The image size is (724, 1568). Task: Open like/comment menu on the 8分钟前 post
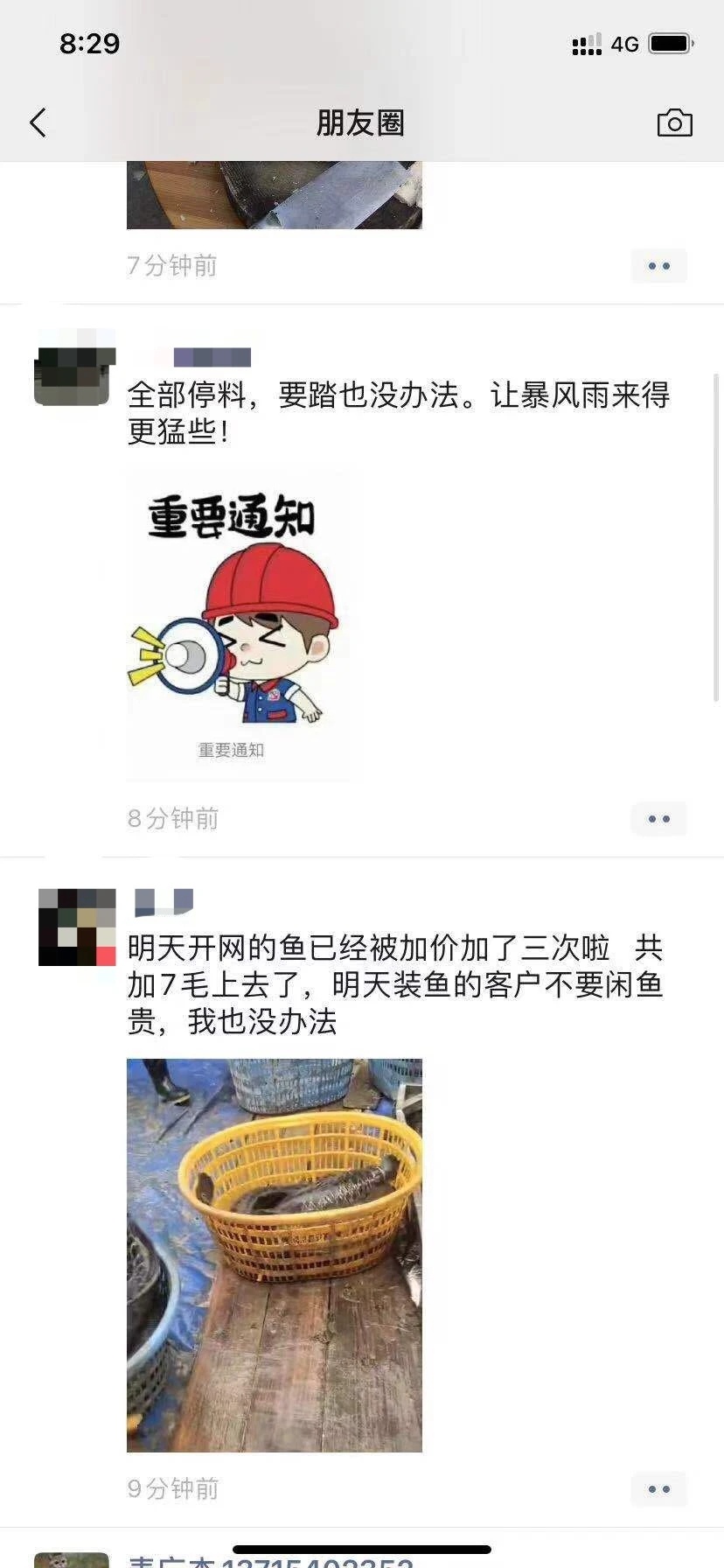[658, 819]
